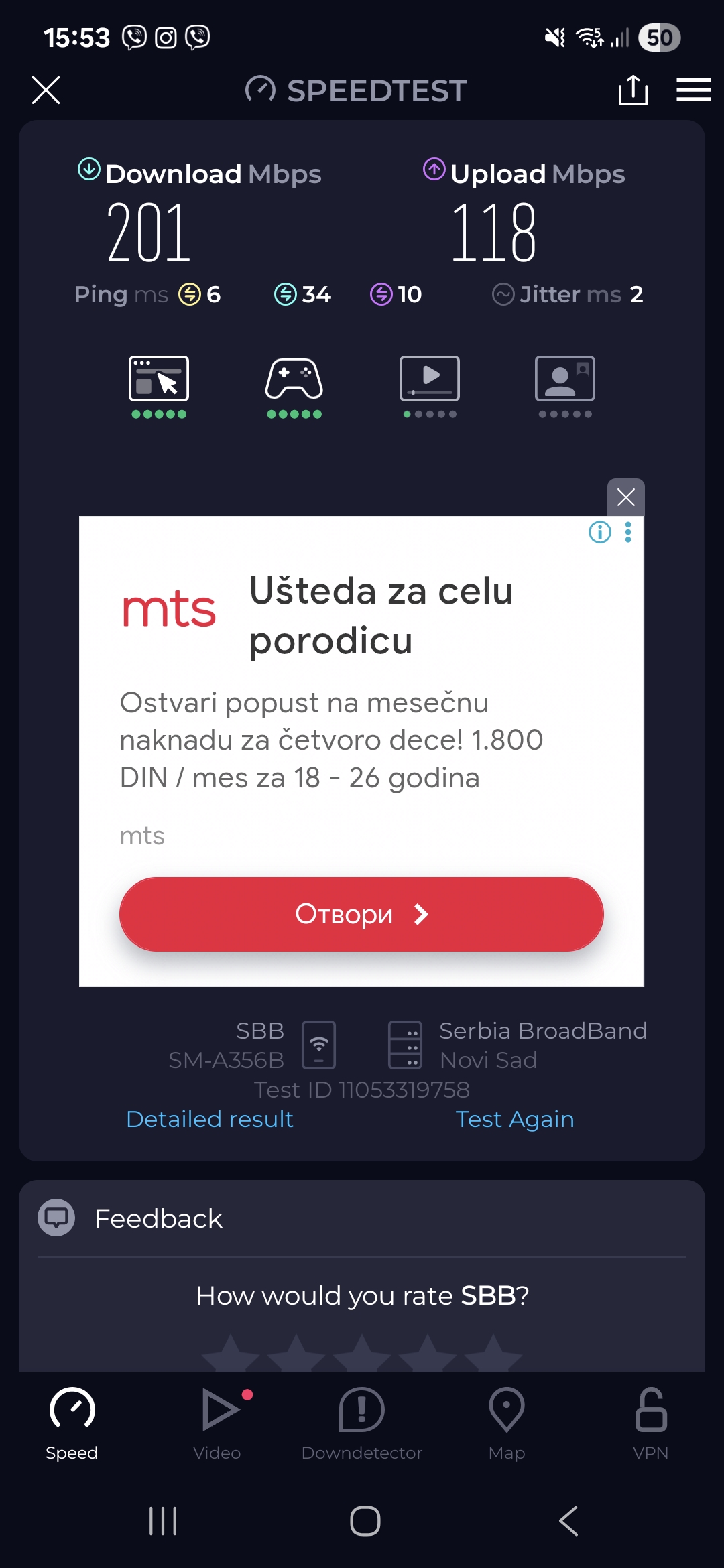Close the speed test result screen

(x=46, y=90)
